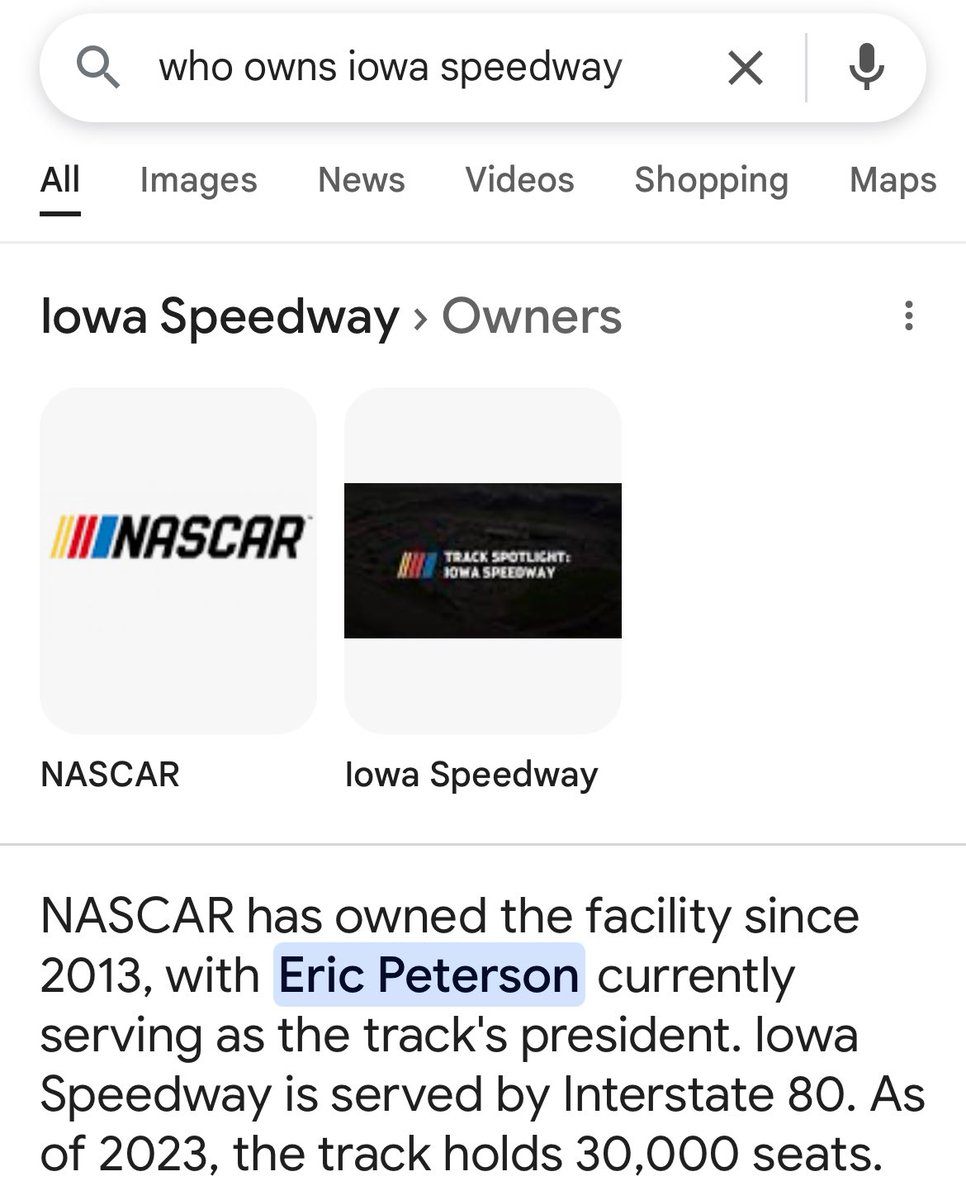Viewport: 966px width, 1200px height.
Task: Switch to the Shopping tab
Action: [x=711, y=180]
